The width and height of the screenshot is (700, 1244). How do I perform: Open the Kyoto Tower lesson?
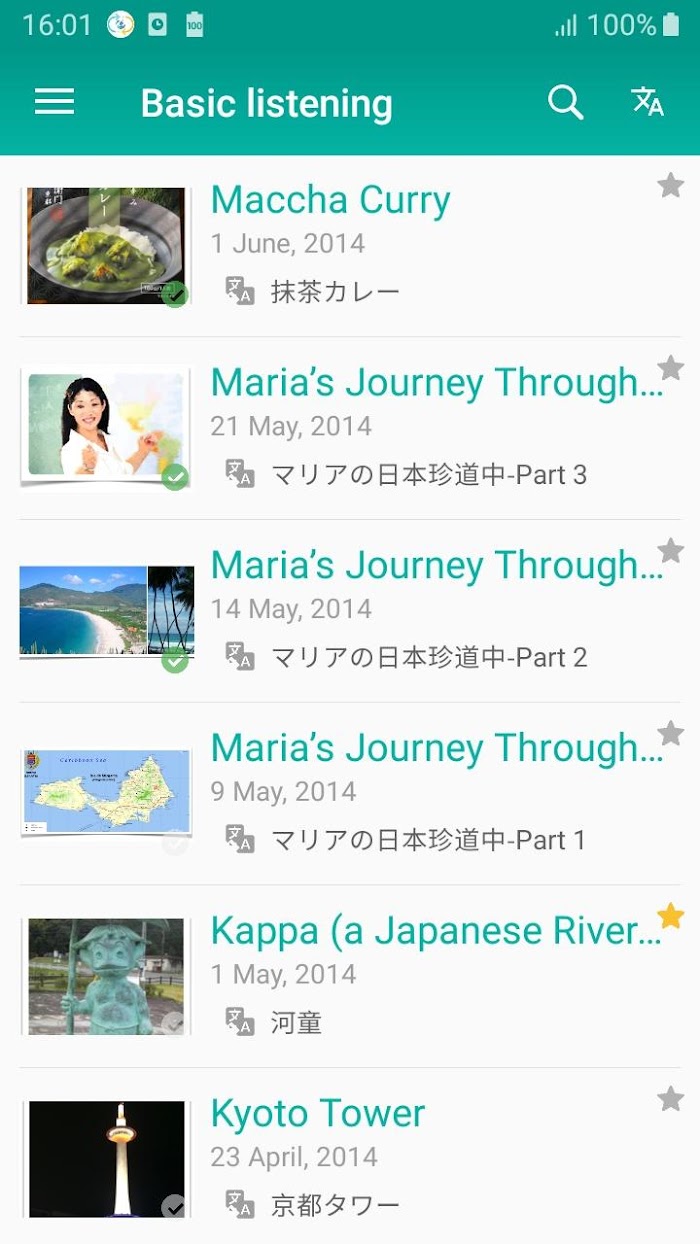coord(350,1156)
